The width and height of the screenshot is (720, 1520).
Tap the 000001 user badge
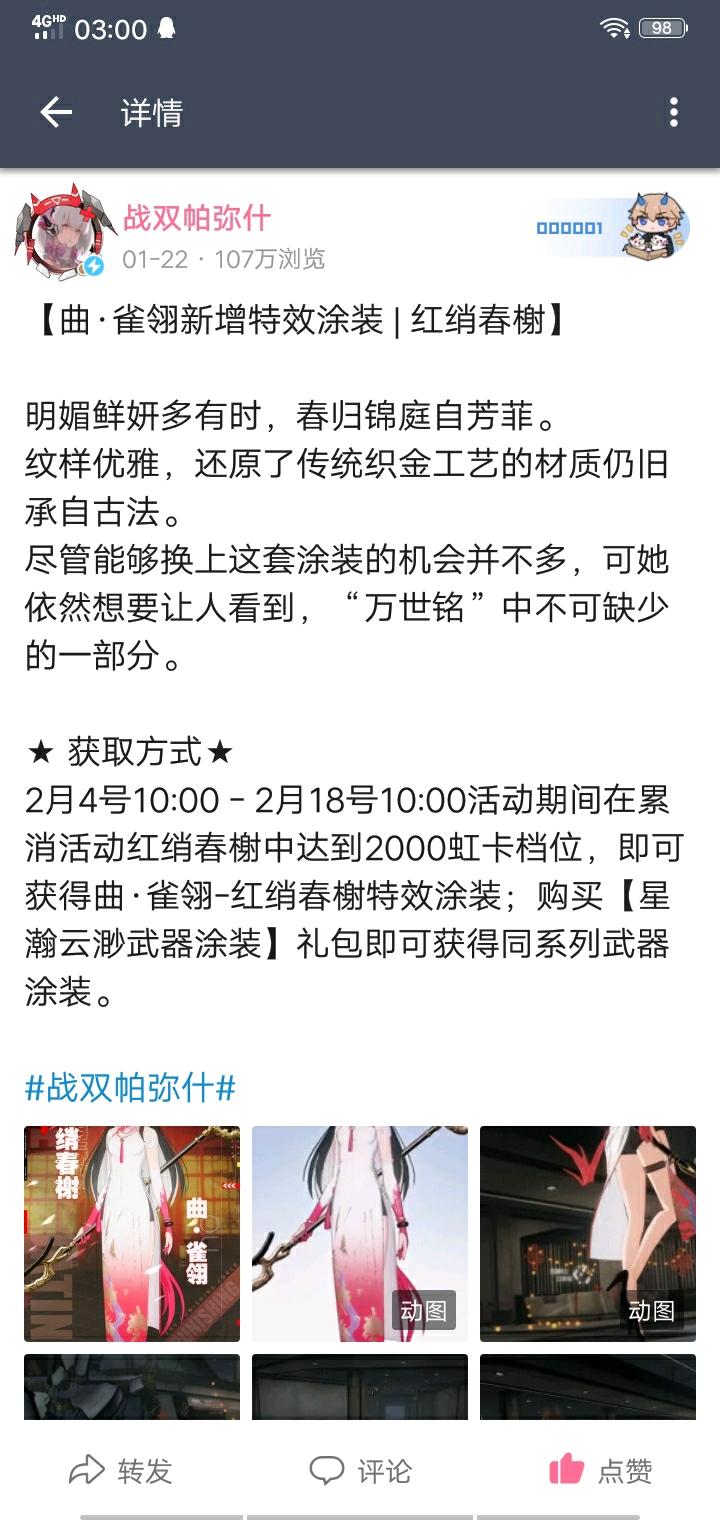(612, 228)
